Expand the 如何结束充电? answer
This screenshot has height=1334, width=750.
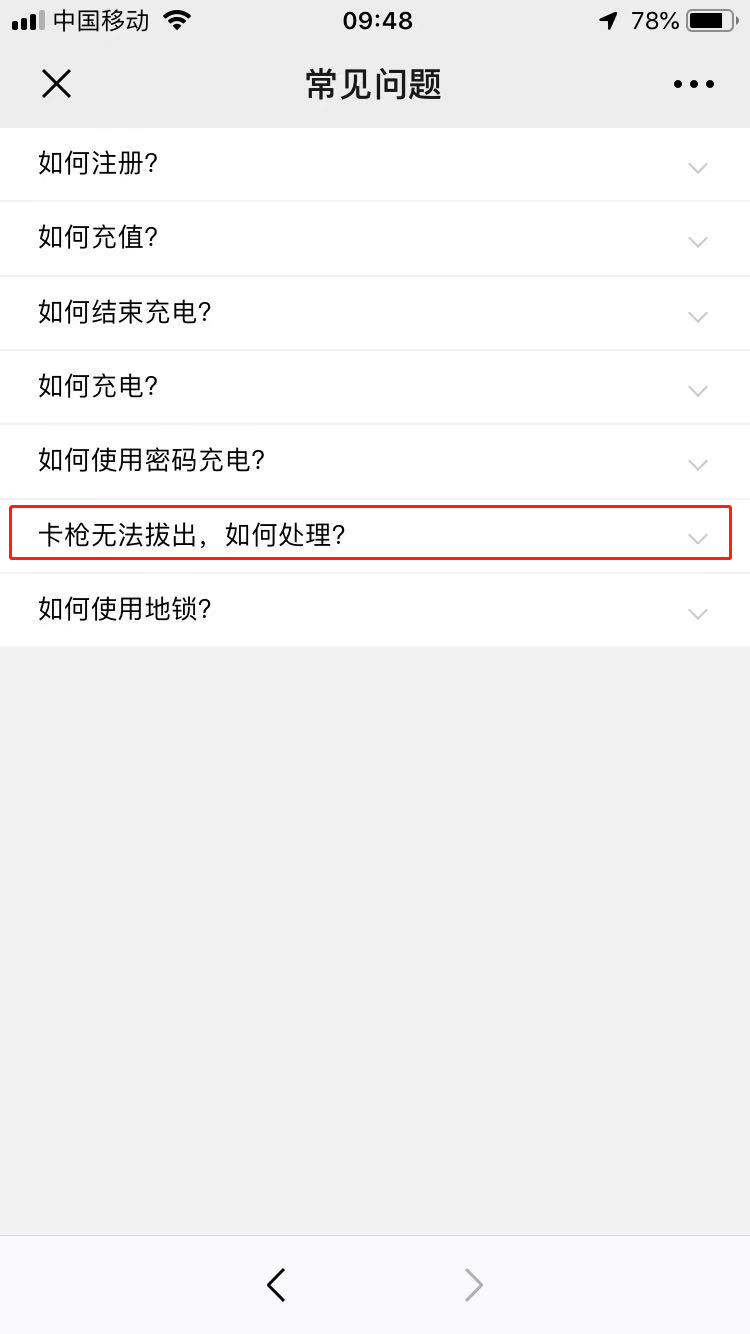pyautogui.click(x=375, y=313)
